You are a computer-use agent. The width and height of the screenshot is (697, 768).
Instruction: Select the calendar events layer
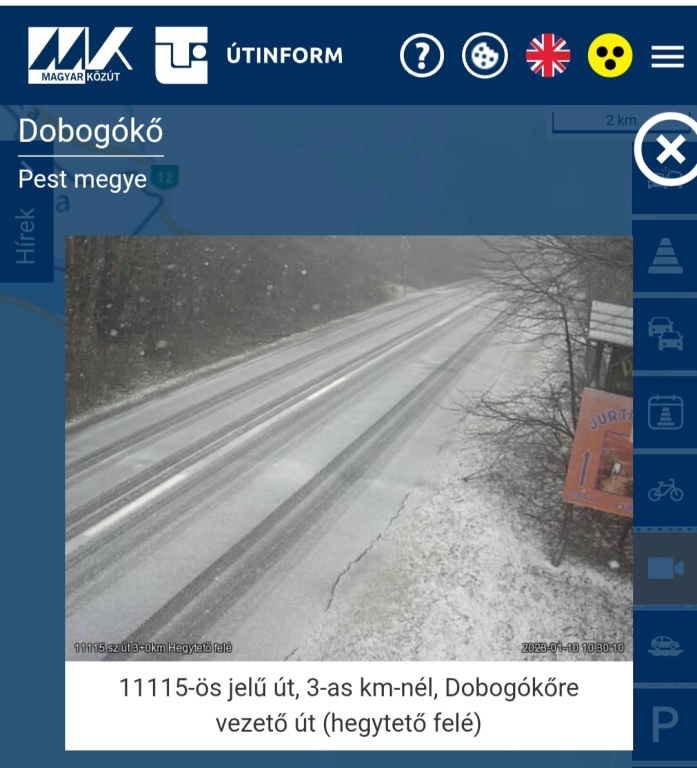(x=665, y=412)
